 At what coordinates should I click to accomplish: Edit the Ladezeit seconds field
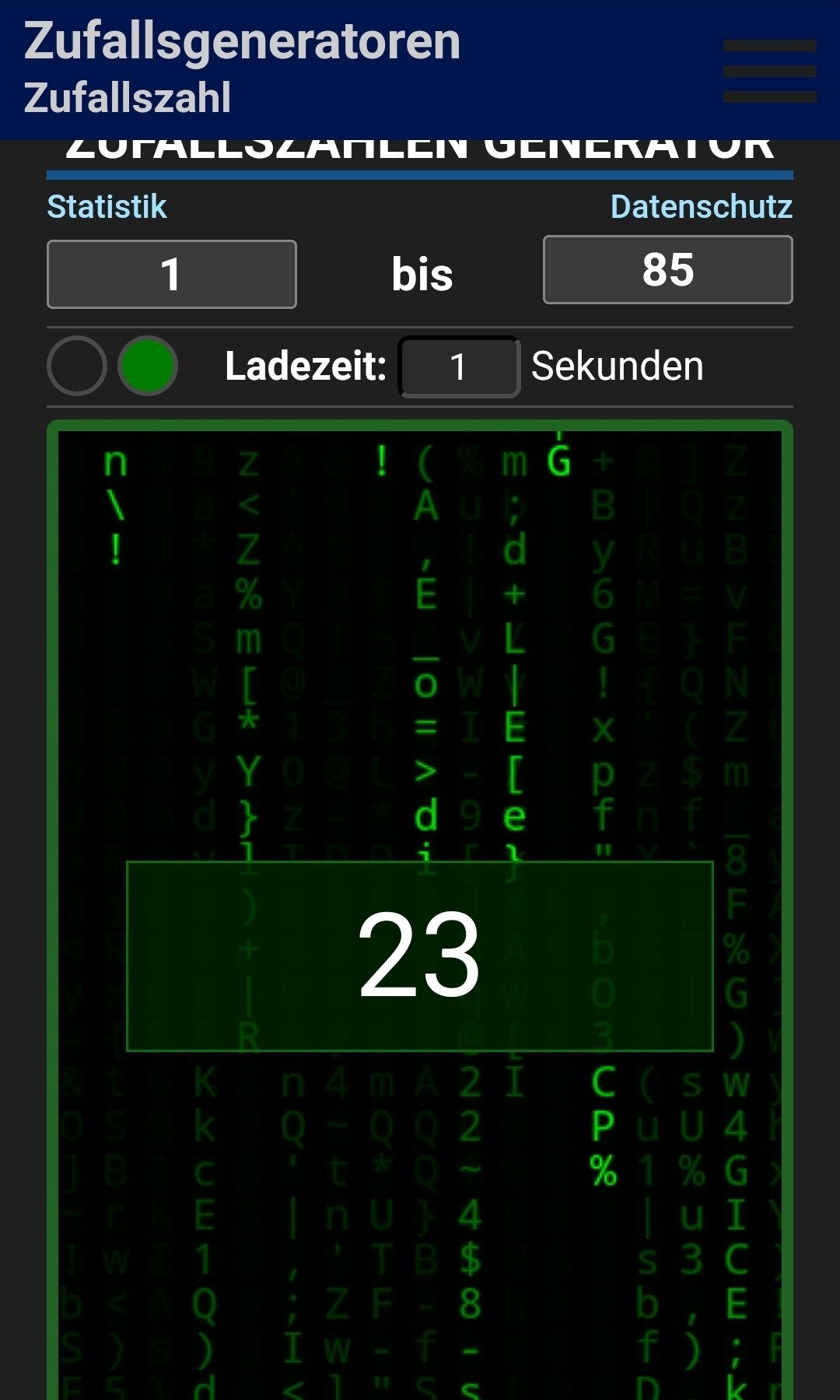459,367
